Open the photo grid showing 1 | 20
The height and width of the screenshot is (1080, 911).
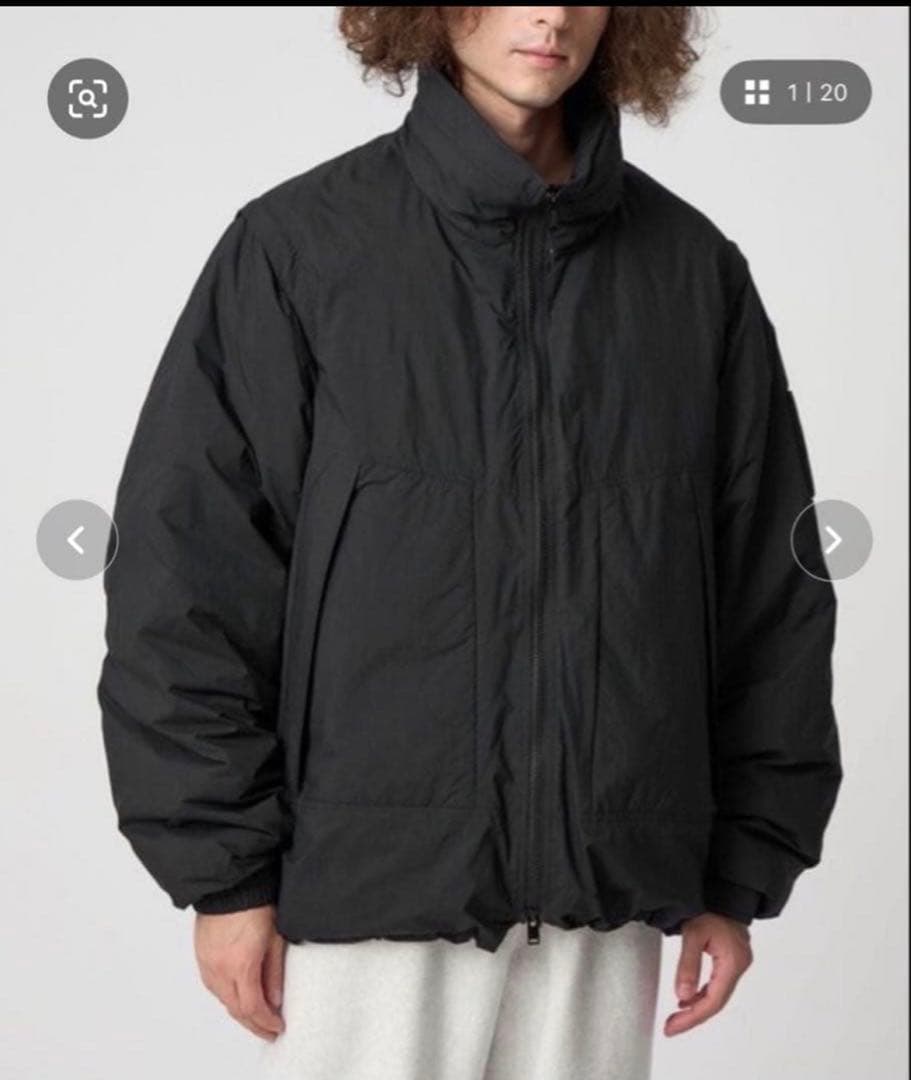tap(796, 93)
